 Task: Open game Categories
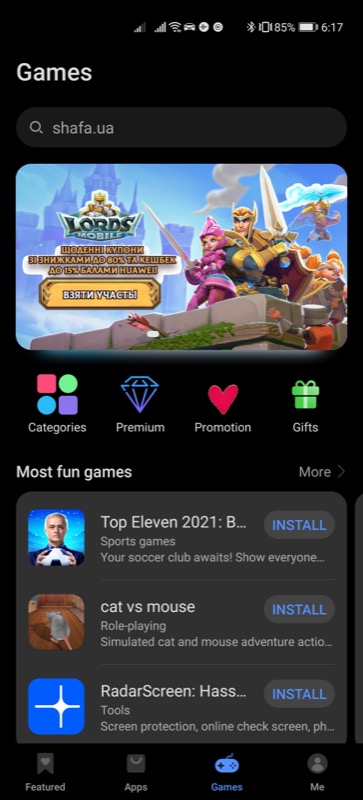point(57,404)
